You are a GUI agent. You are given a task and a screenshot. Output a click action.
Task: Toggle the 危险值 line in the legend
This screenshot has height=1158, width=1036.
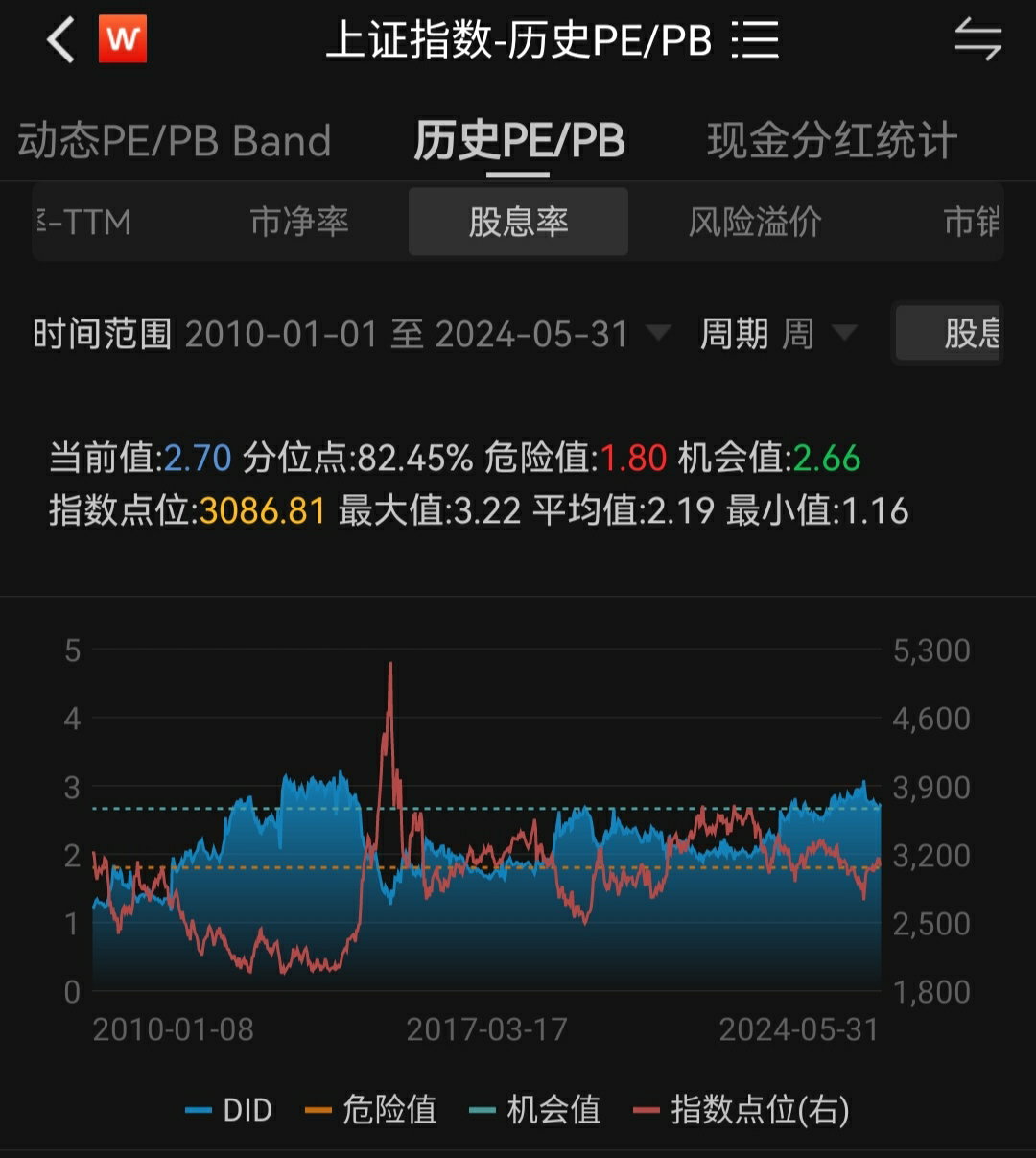(x=372, y=1110)
